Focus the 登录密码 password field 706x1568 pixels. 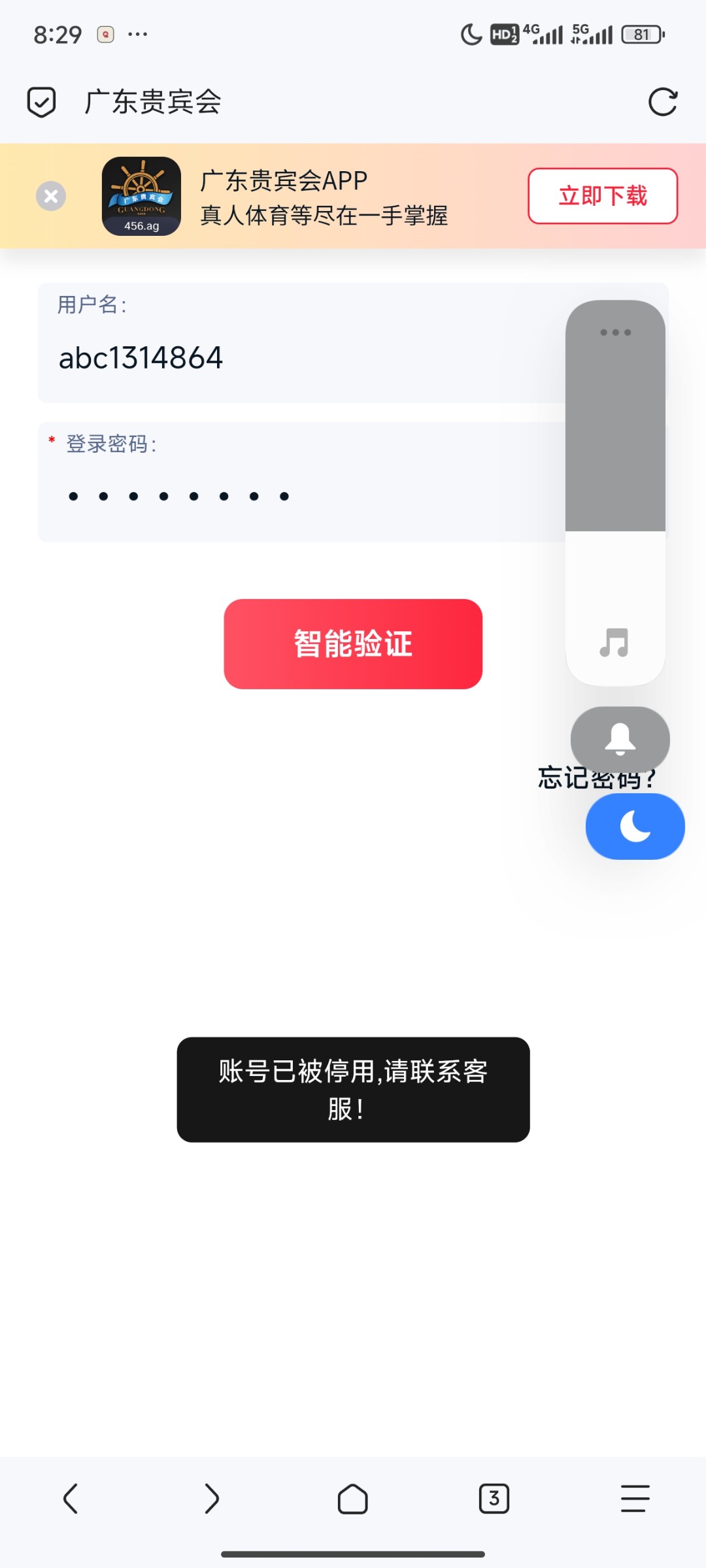tap(294, 497)
